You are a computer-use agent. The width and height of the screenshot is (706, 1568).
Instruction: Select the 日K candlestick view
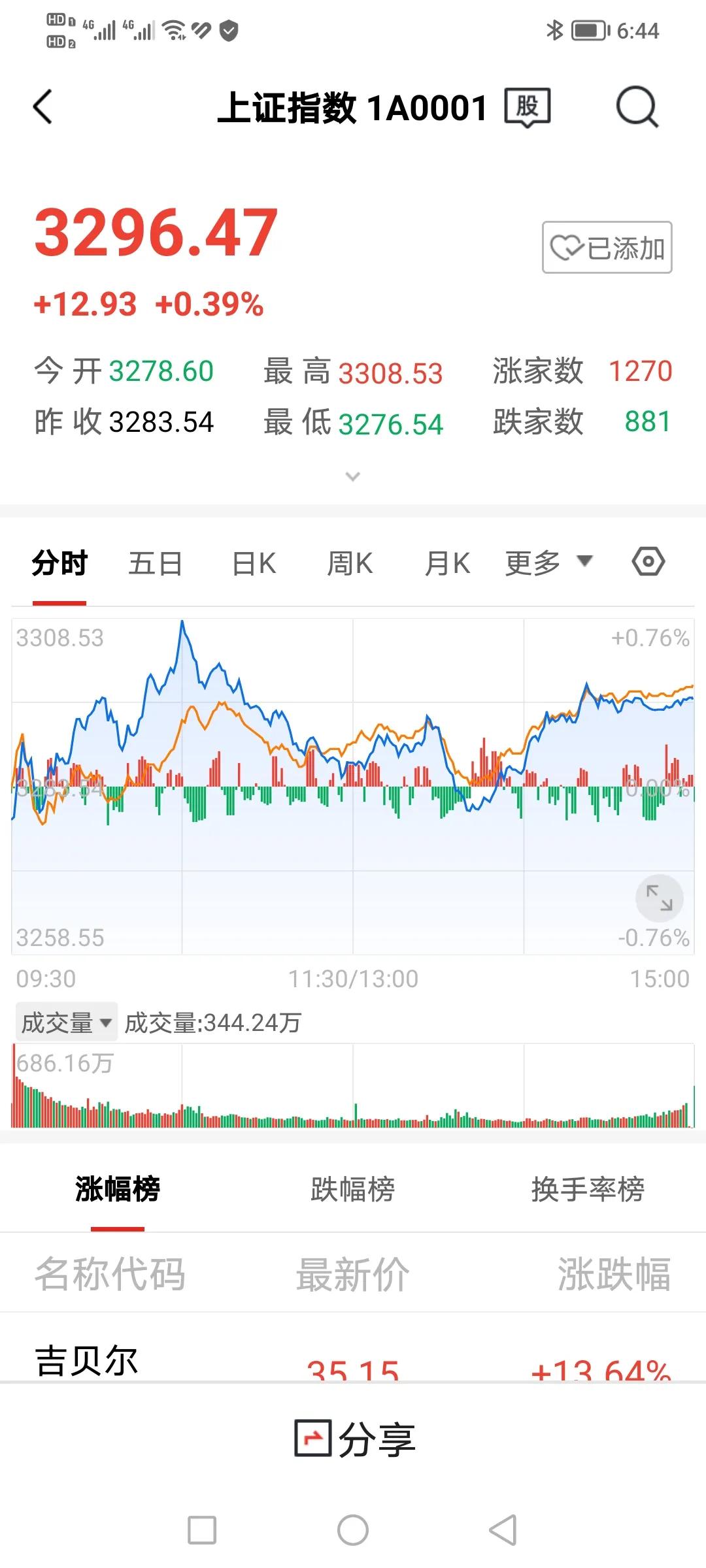coord(253,563)
